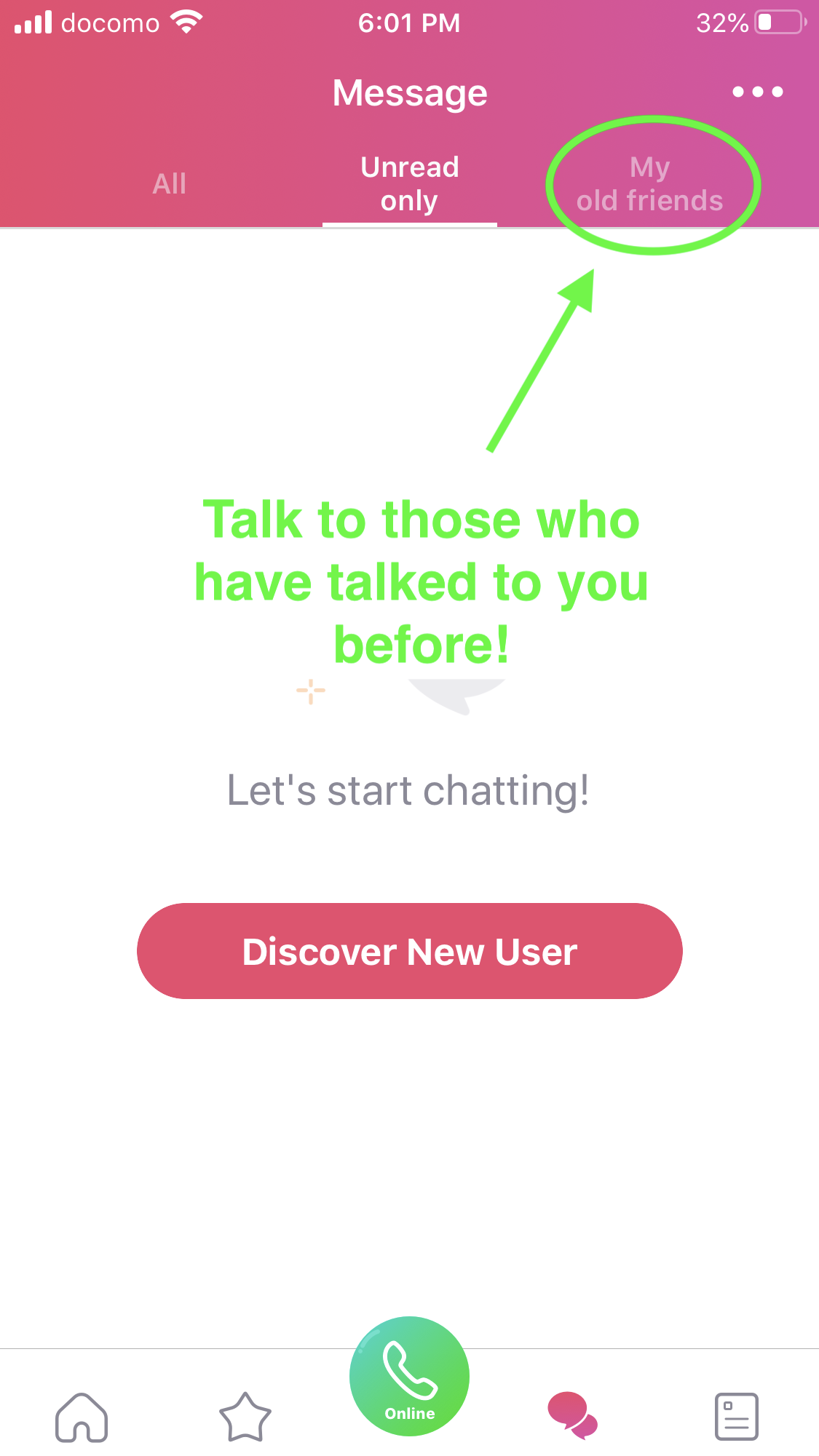Open the chat bubbles messages tab
This screenshot has height=1456, width=819.
573,1415
